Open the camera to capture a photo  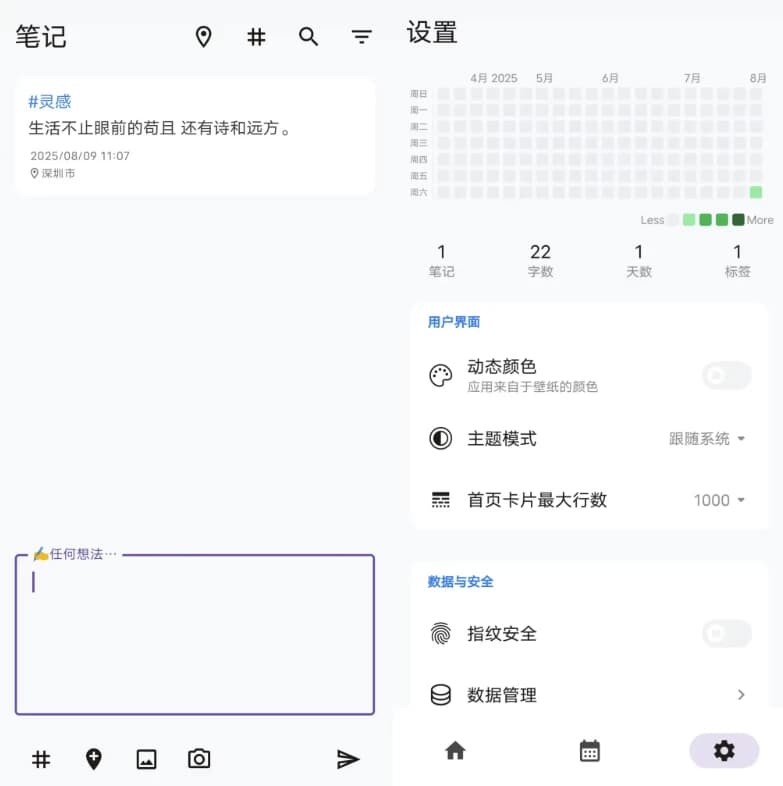coord(198,759)
